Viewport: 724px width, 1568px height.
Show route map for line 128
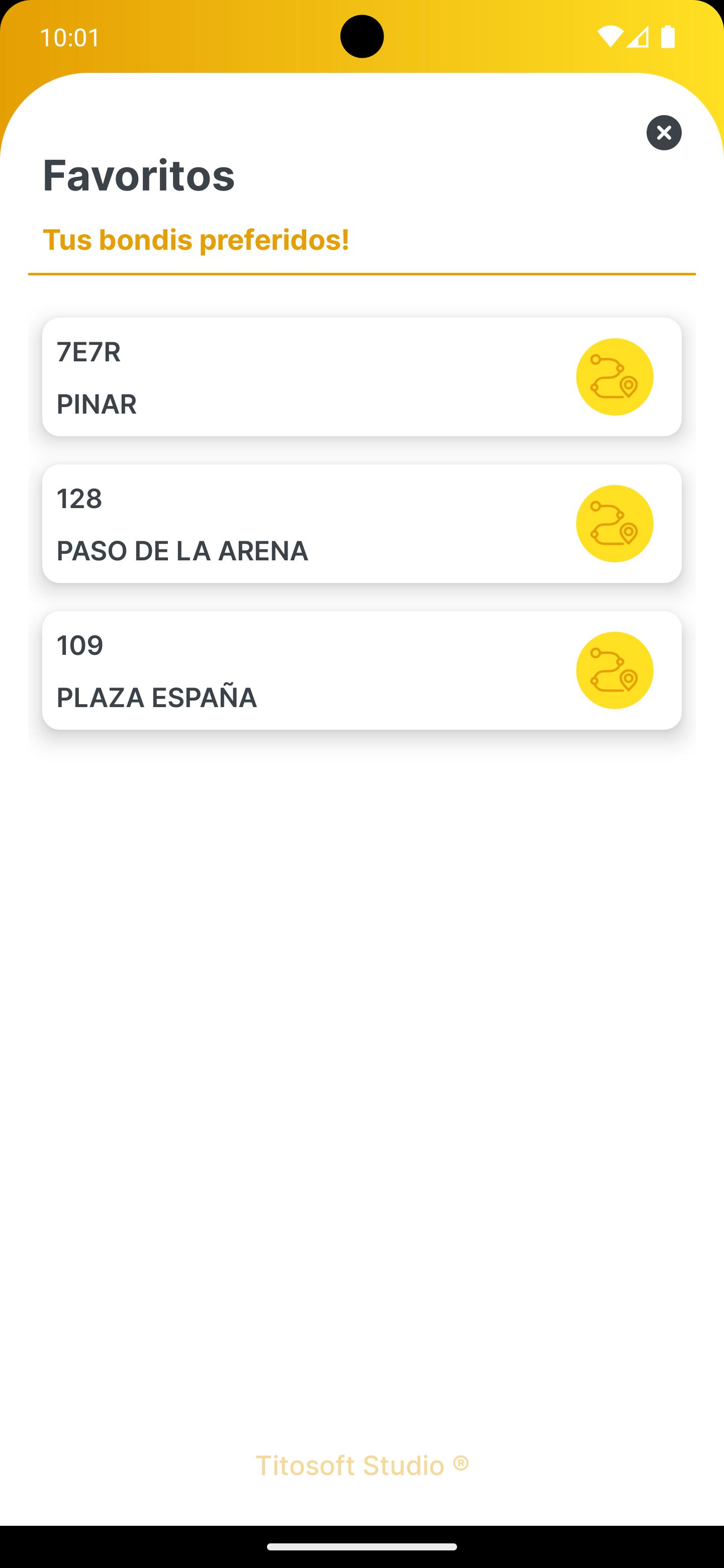(x=614, y=524)
